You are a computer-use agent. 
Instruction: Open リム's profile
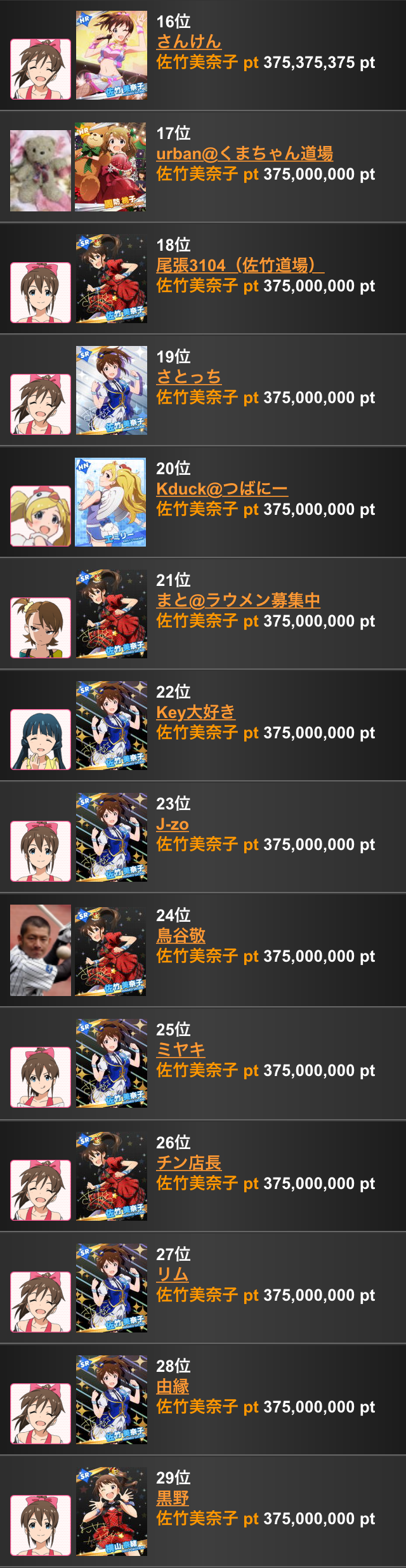click(x=173, y=1275)
